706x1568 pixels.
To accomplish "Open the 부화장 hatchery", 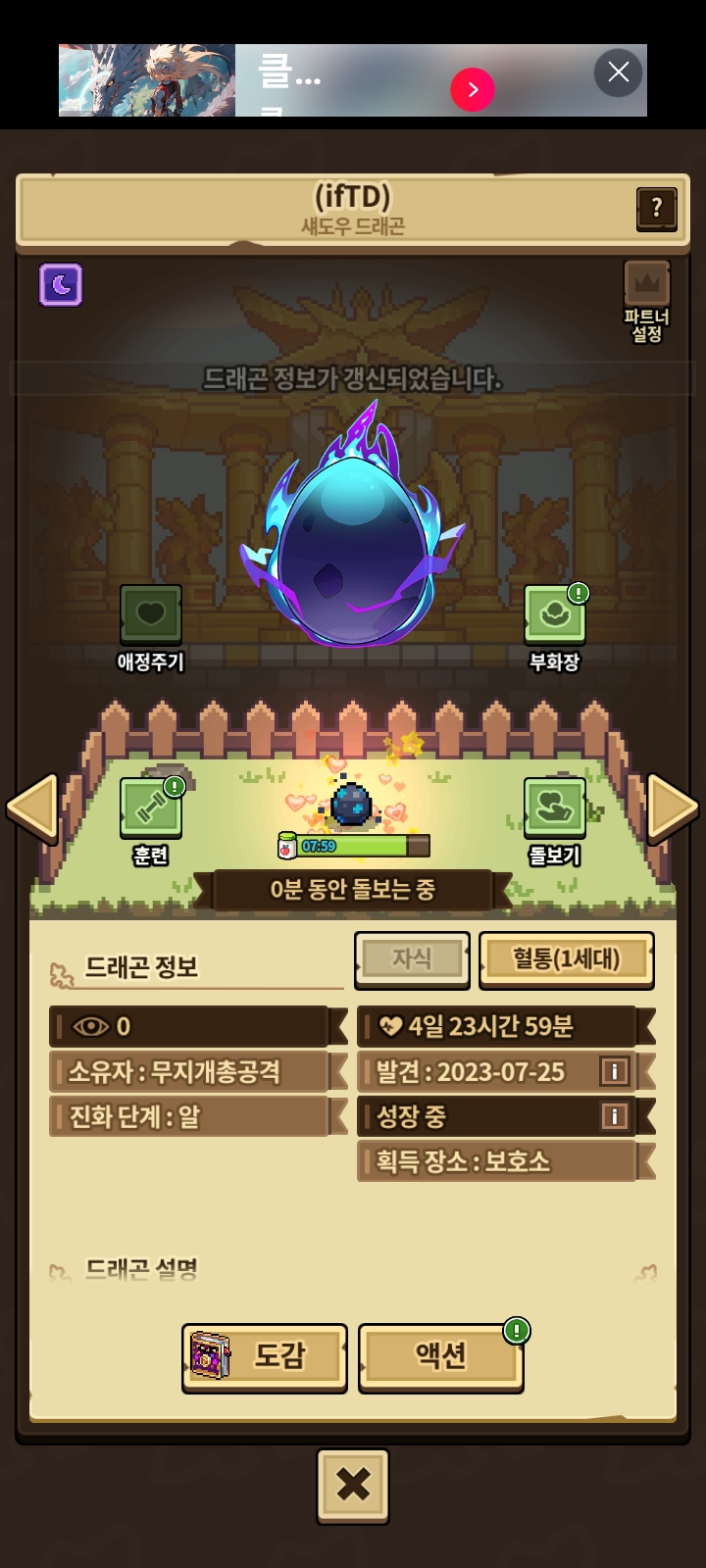I will pyautogui.click(x=555, y=626).
